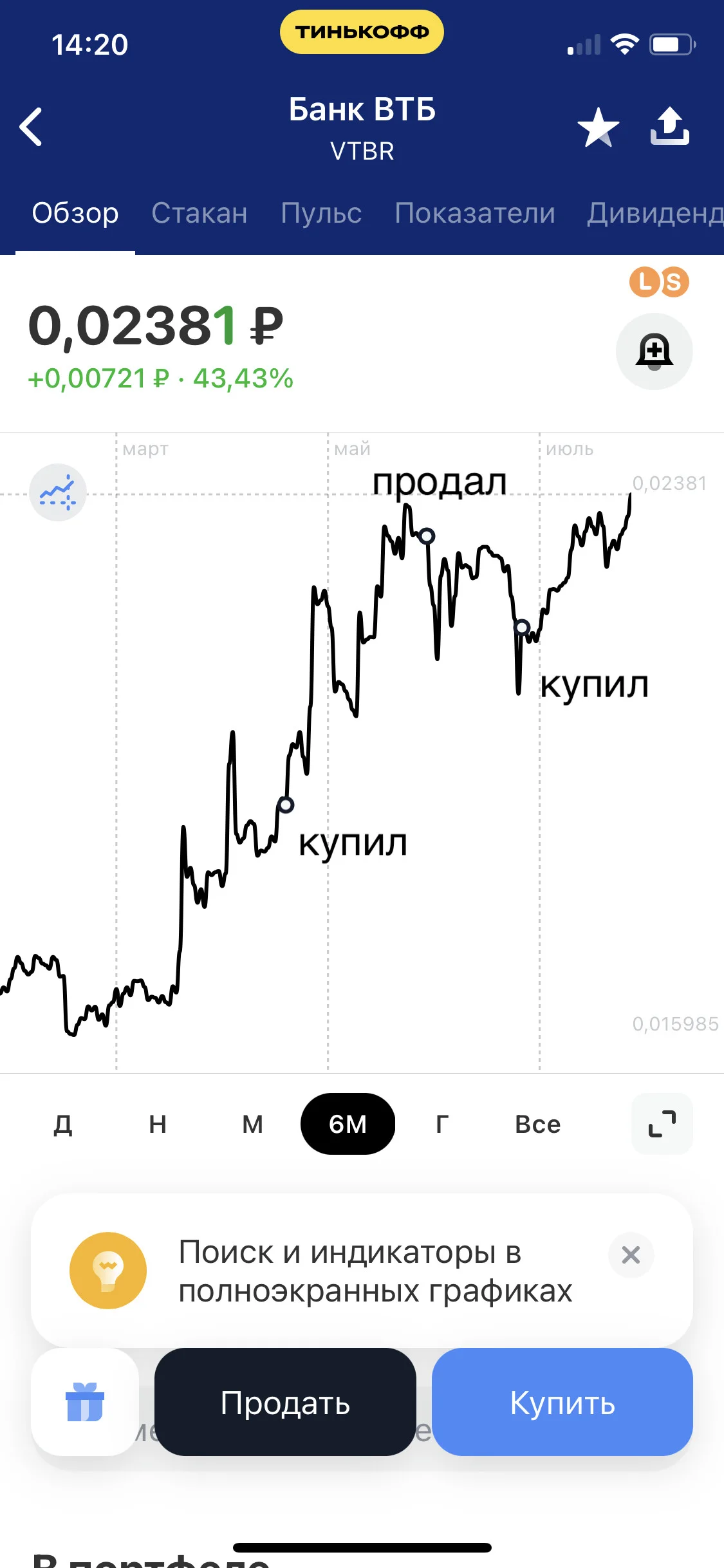Viewport: 724px width, 1568px height.
Task: Switch to the Стакан tab
Action: (200, 213)
